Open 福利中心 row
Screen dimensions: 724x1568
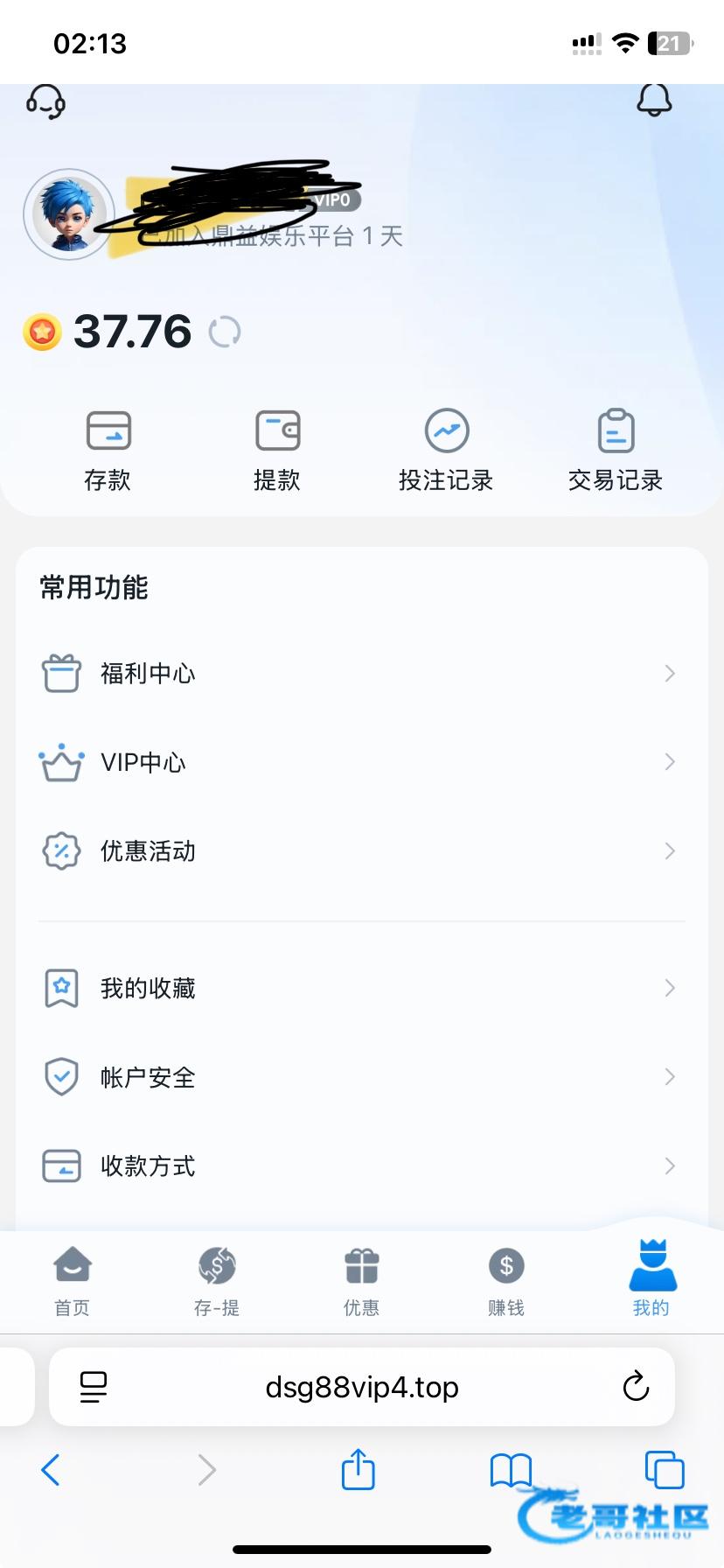[360, 674]
